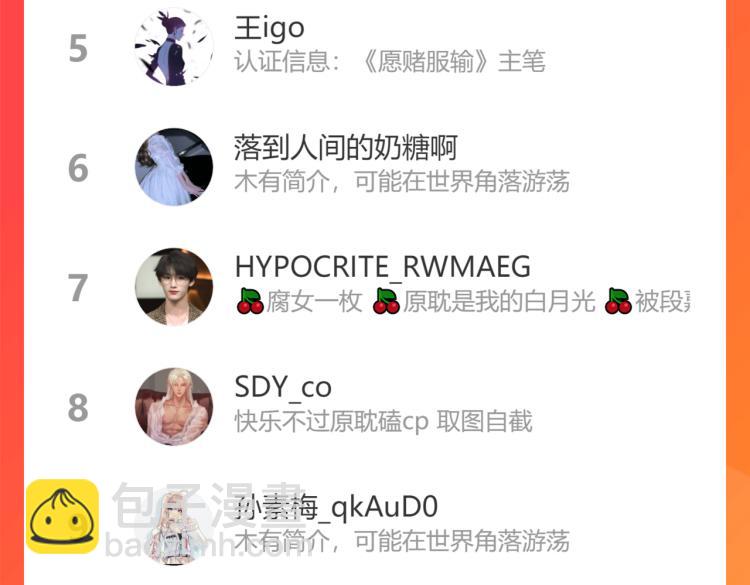
Task: Open 孙素梅_qkAuD0's profile row
Action: (400, 522)
